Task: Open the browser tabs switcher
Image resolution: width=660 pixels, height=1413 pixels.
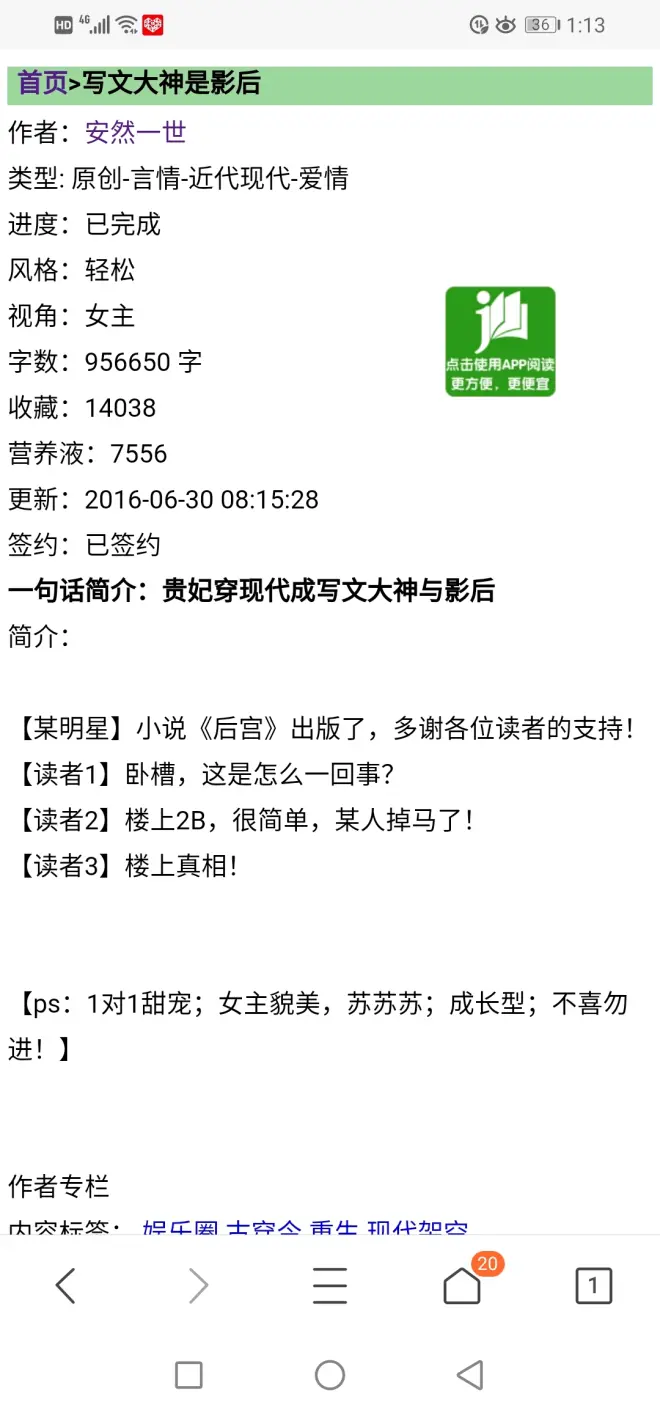Action: click(x=593, y=1286)
